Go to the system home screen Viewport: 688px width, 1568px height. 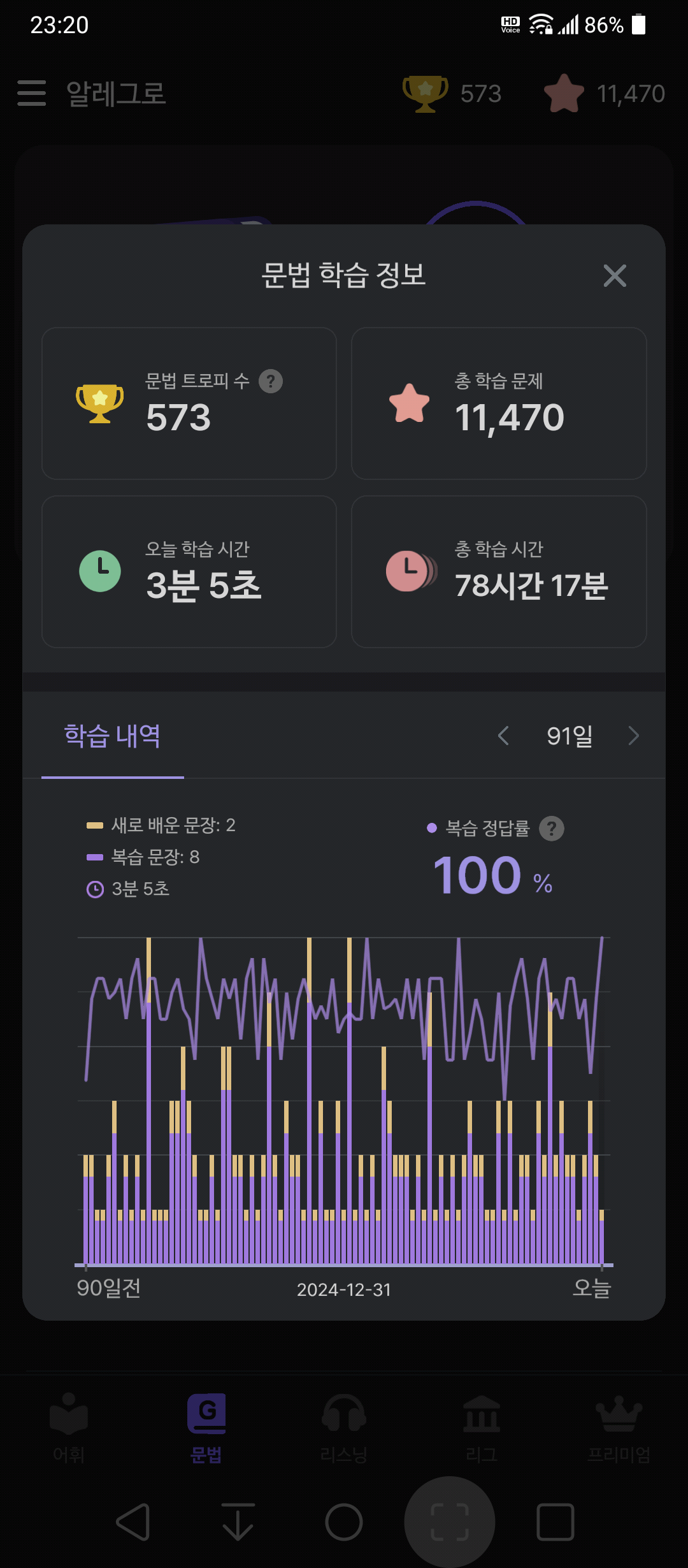tap(344, 1522)
